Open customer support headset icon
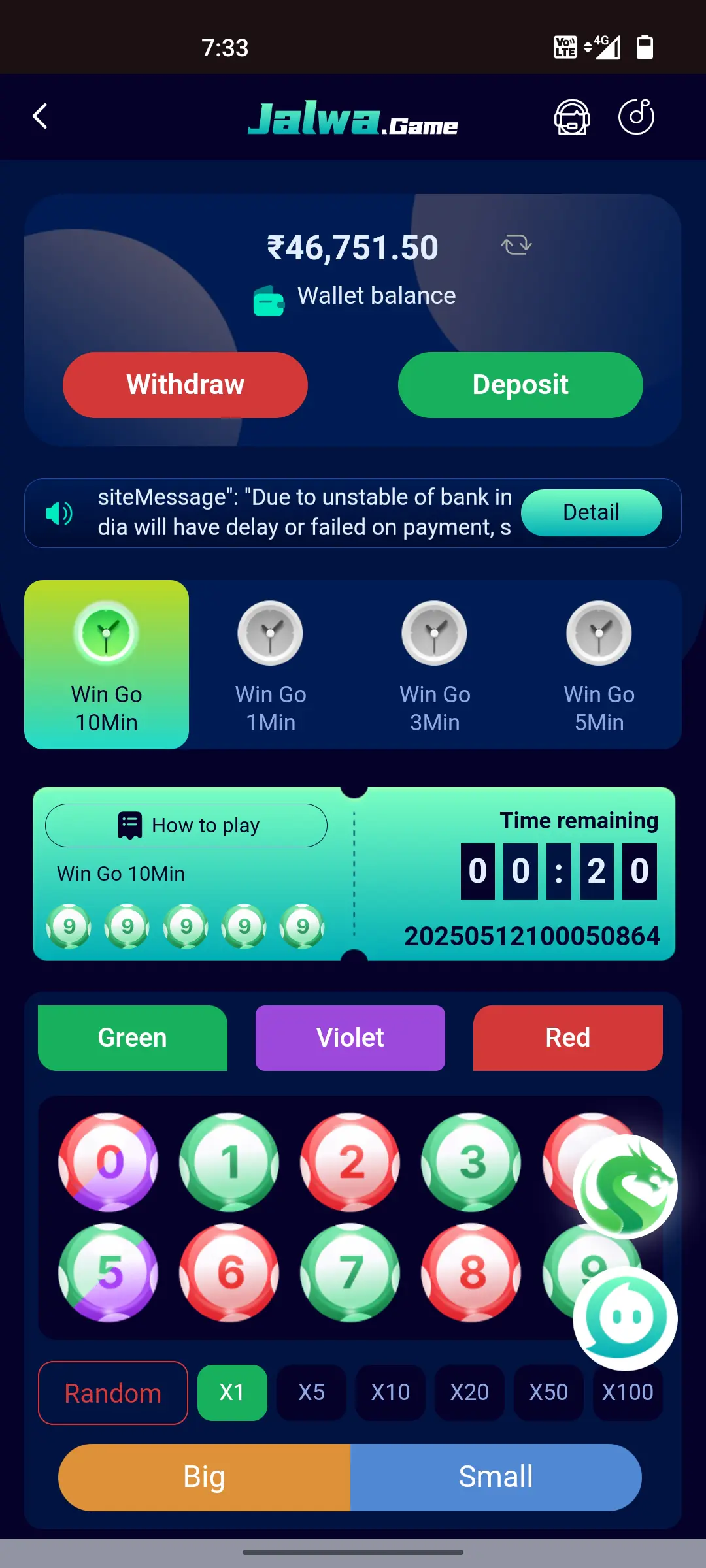This screenshot has height=1568, width=706. pos(572,117)
